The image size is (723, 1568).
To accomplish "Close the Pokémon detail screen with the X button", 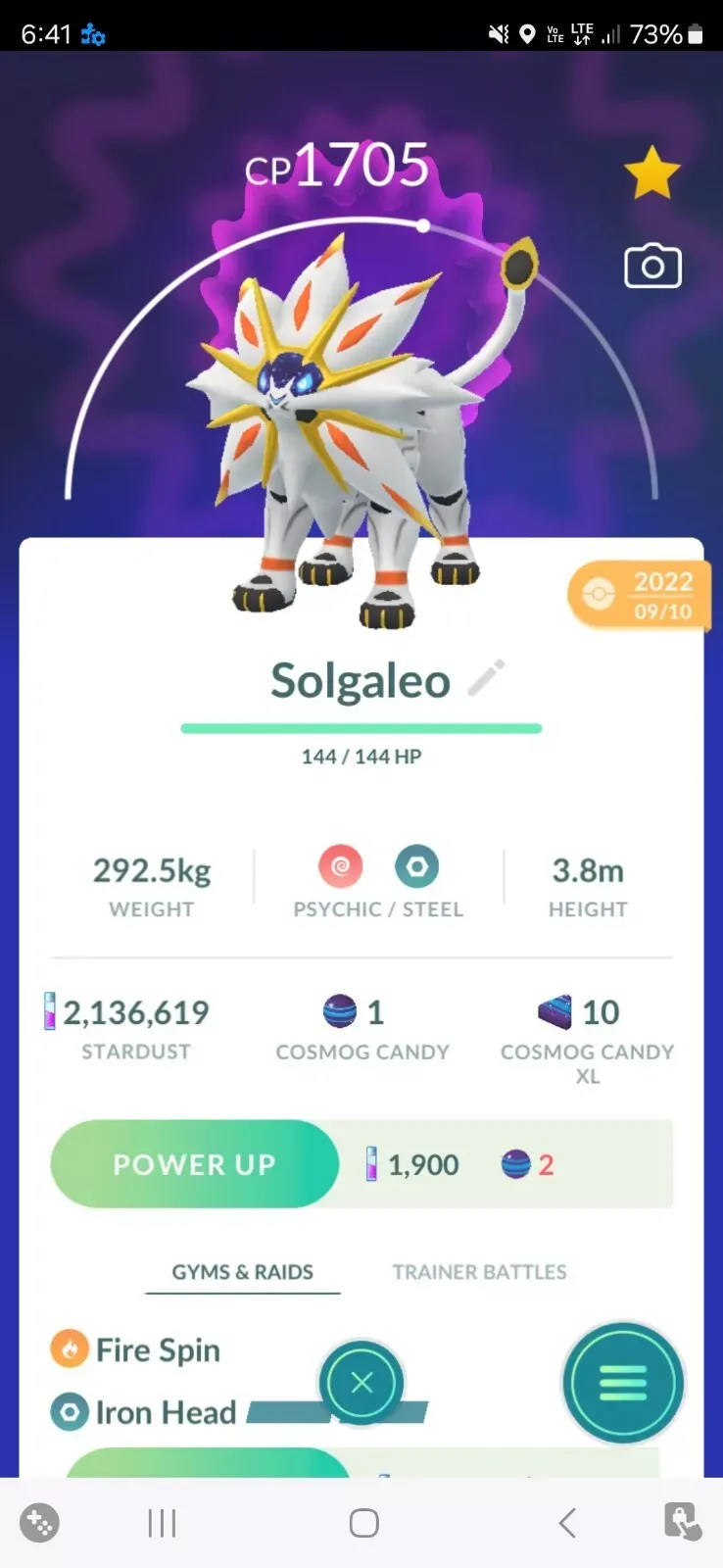I will point(361,1383).
